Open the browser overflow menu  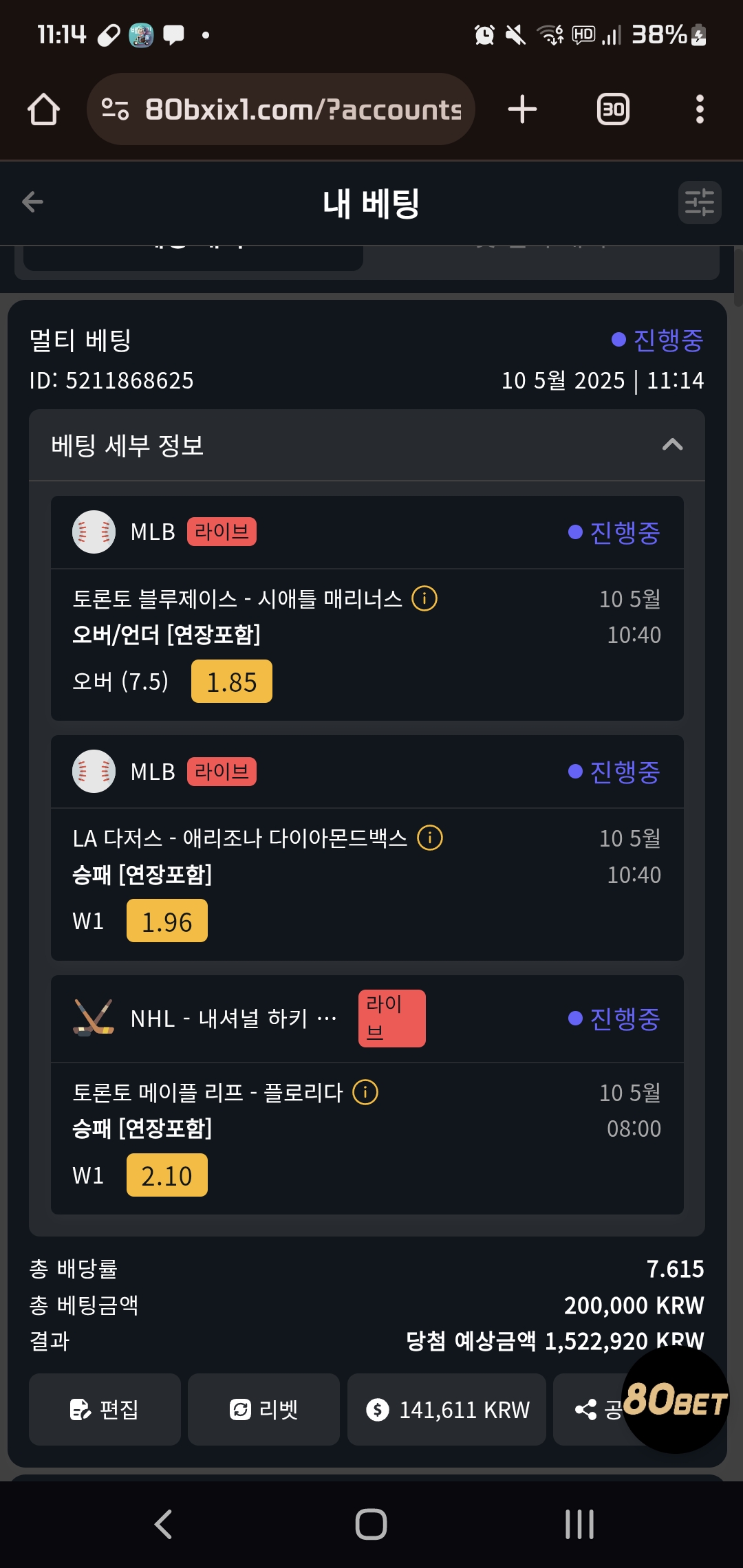(700, 109)
